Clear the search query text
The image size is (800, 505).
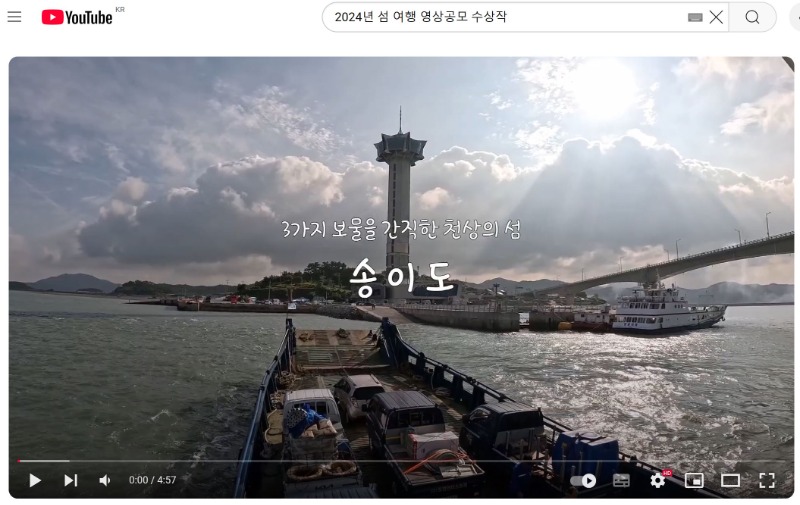point(716,17)
